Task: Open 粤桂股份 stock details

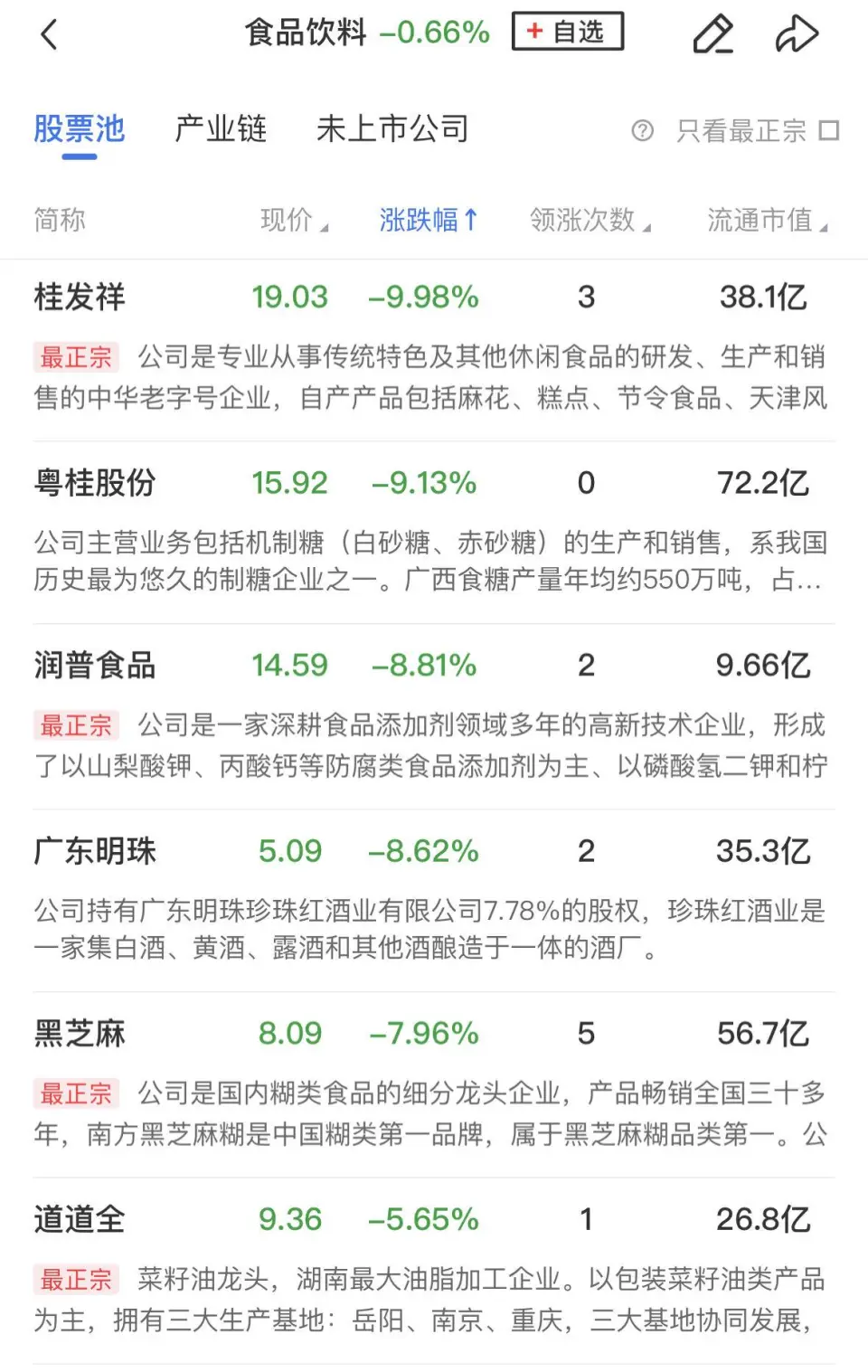Action: (95, 483)
